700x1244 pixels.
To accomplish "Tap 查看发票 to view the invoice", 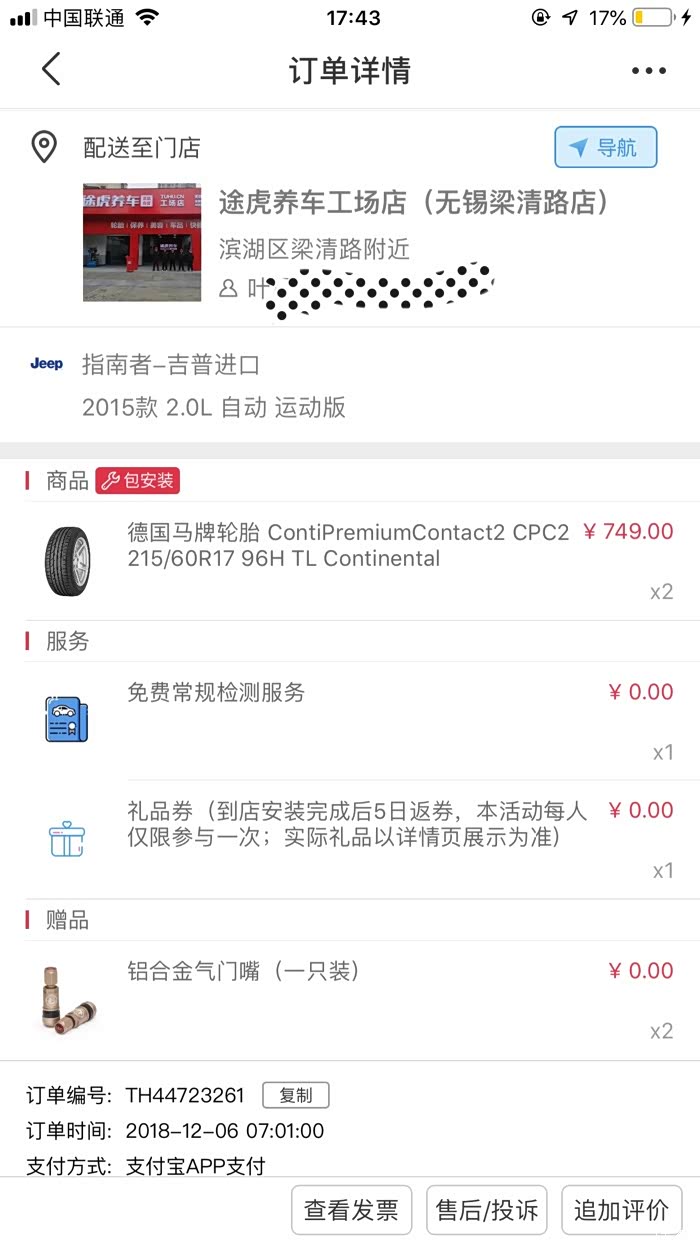I will [351, 1210].
